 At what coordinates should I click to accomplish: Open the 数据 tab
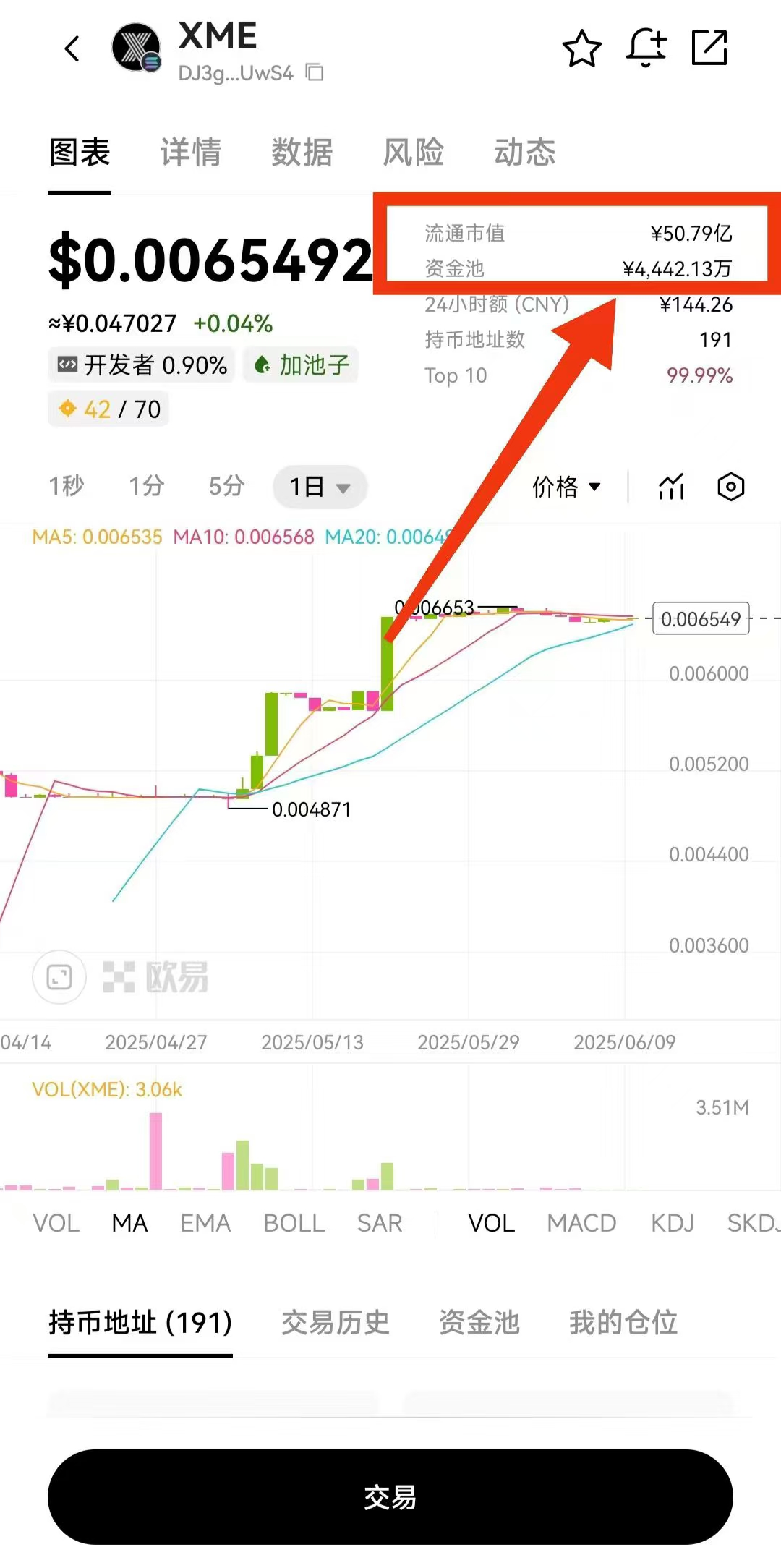pos(302,153)
